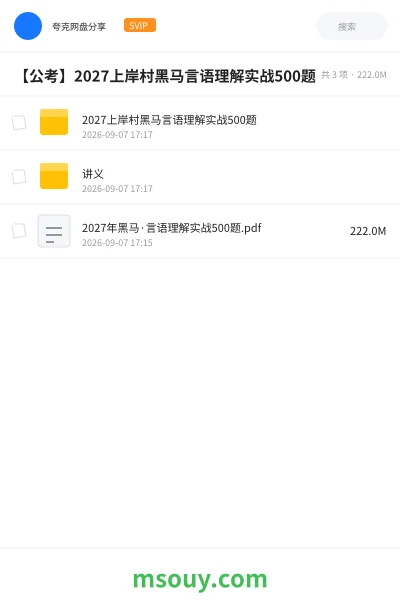Open the 2027上岸村黑马言语理解实战500题 folder

click(x=200, y=123)
